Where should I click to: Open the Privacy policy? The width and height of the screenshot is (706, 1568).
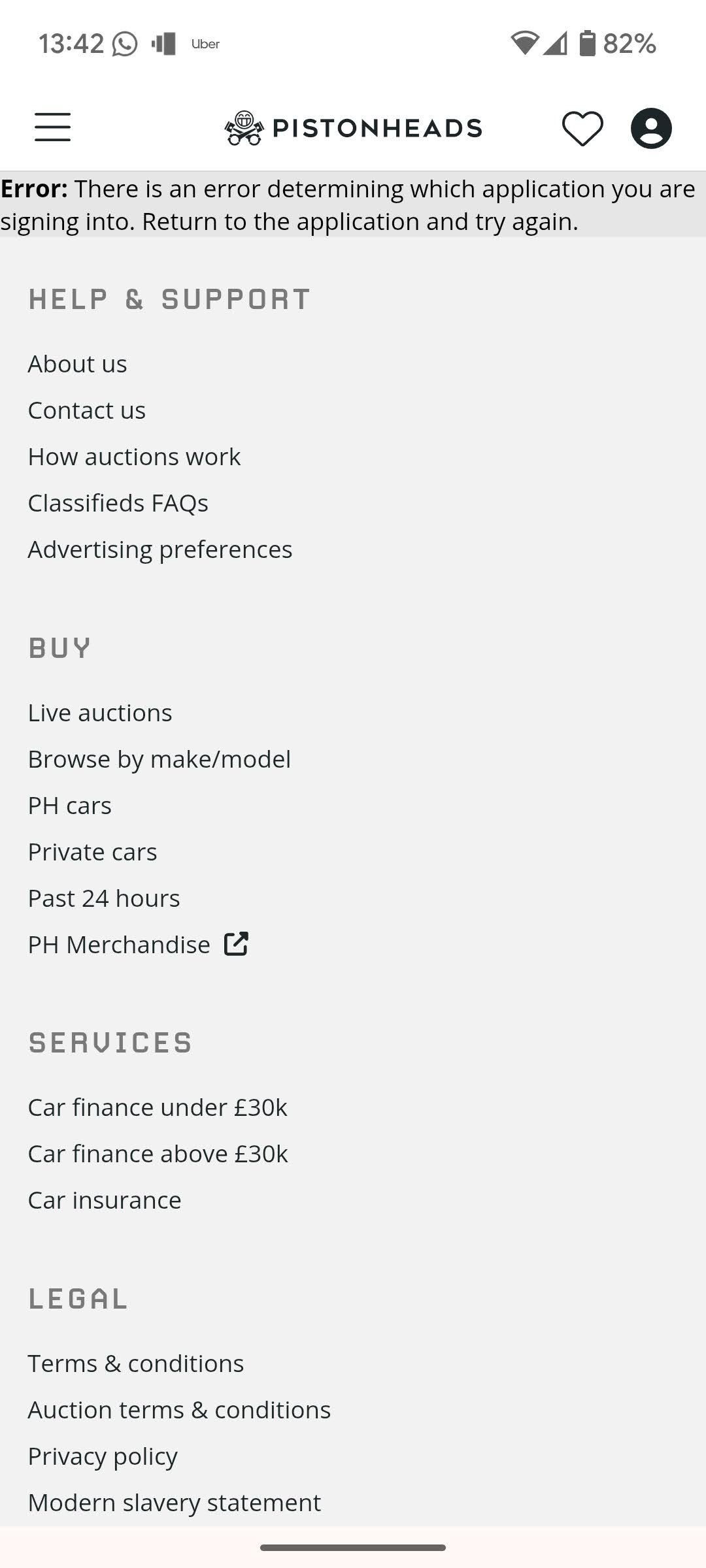103,1456
